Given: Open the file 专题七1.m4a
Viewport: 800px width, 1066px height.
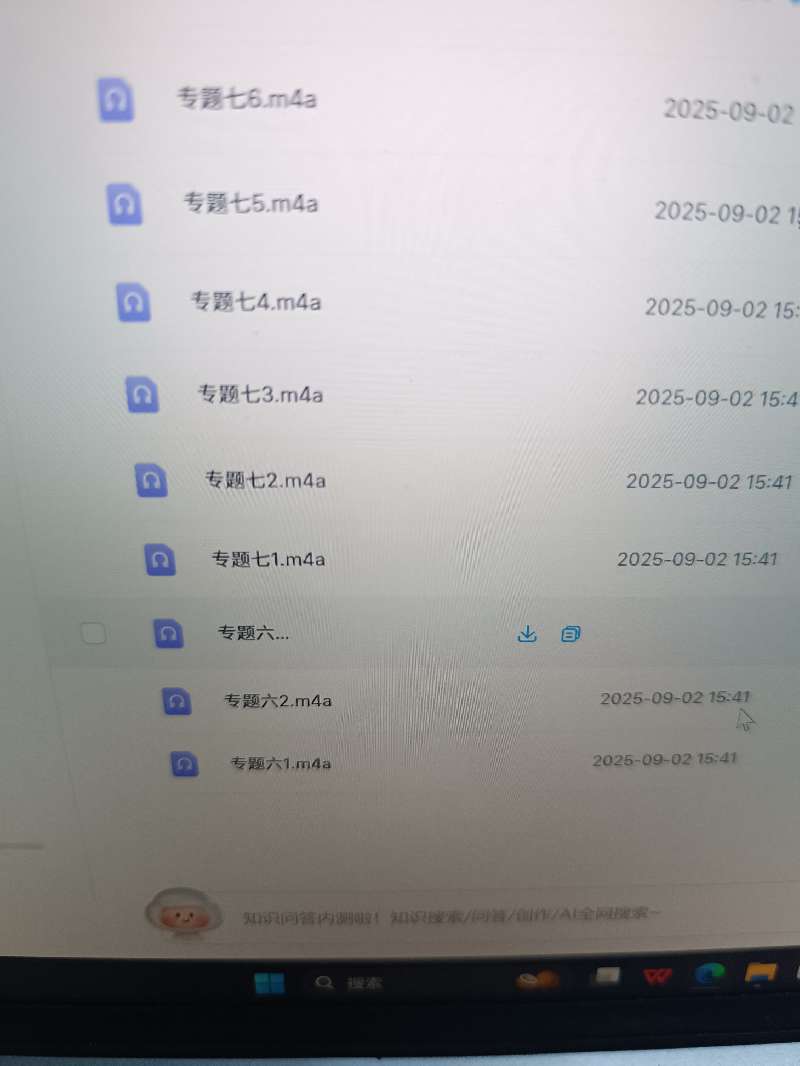Looking at the screenshot, I should click(x=268, y=559).
